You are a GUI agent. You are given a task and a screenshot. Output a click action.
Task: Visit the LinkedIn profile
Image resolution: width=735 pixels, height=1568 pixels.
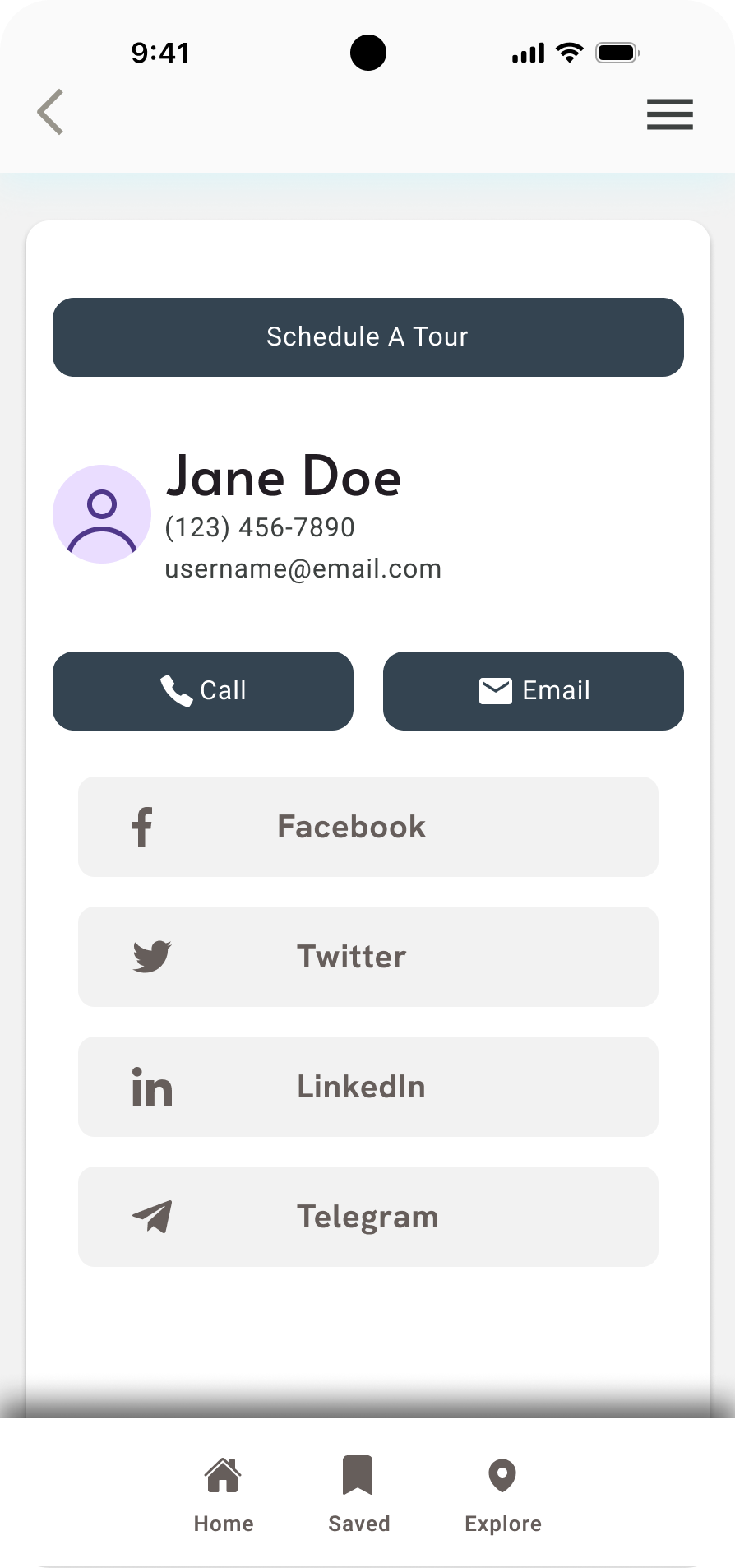(x=368, y=1087)
